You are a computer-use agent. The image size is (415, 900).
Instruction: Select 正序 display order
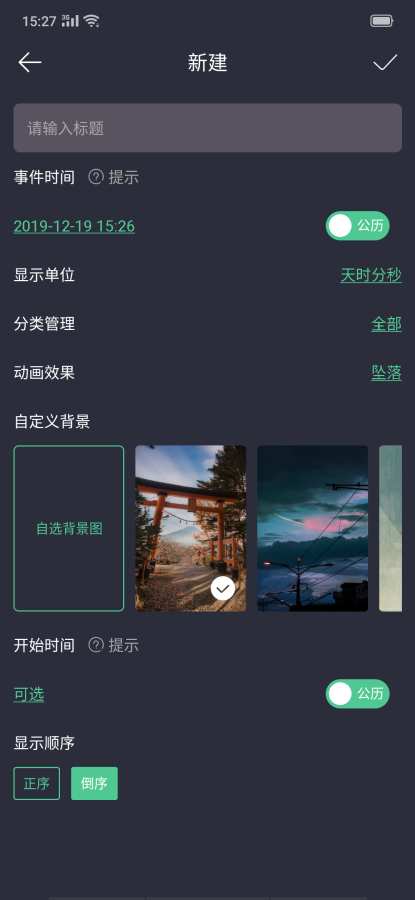pos(37,783)
